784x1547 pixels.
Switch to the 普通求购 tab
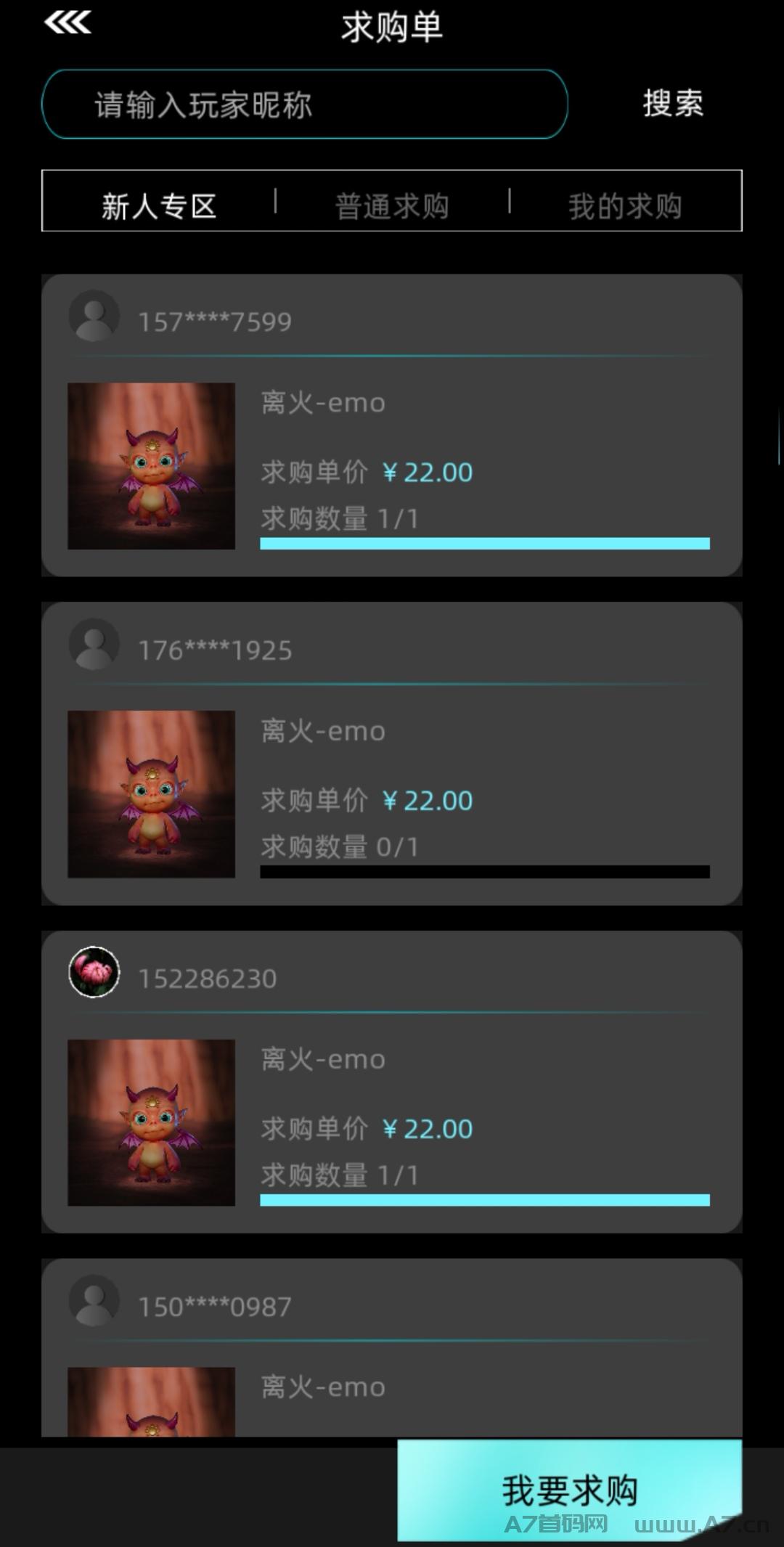(392, 205)
